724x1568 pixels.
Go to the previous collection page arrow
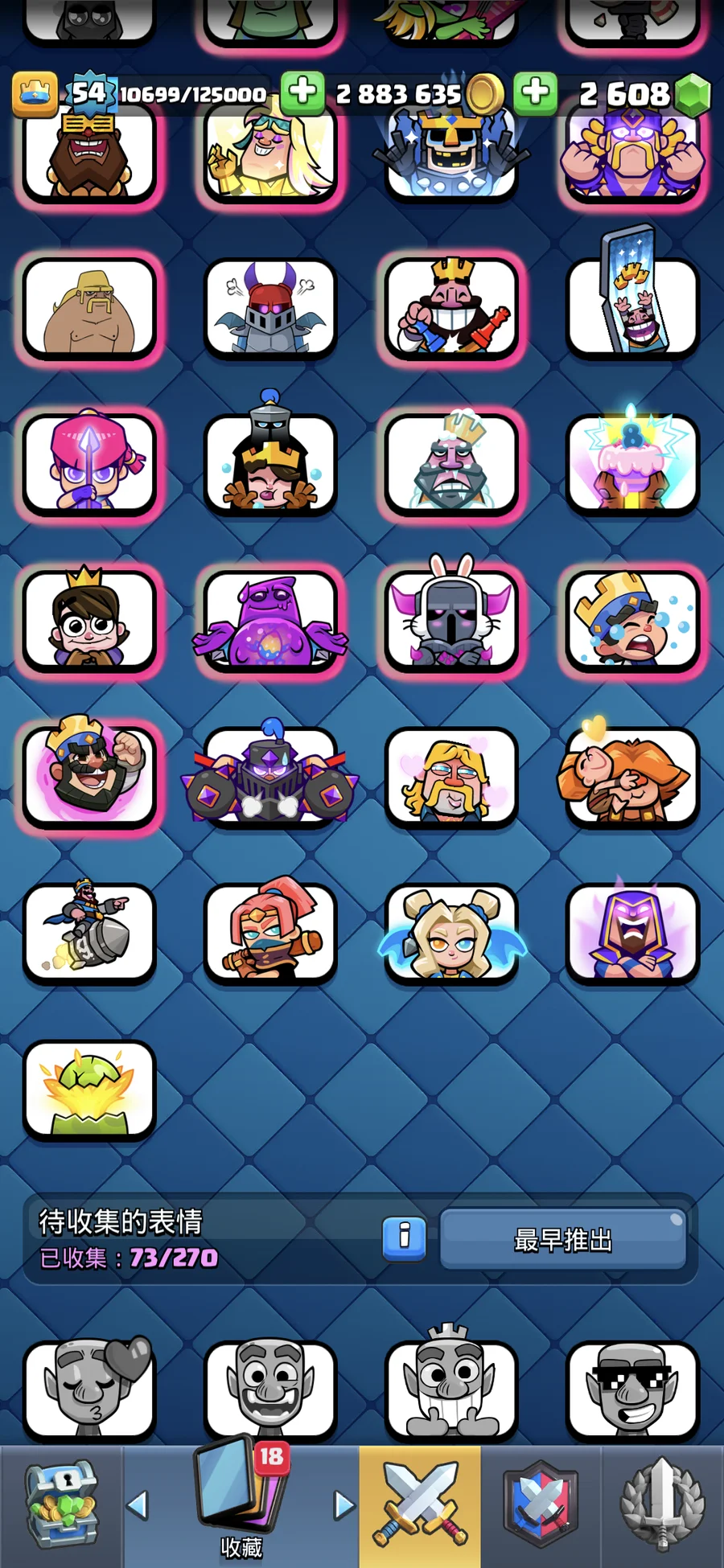click(x=138, y=1505)
